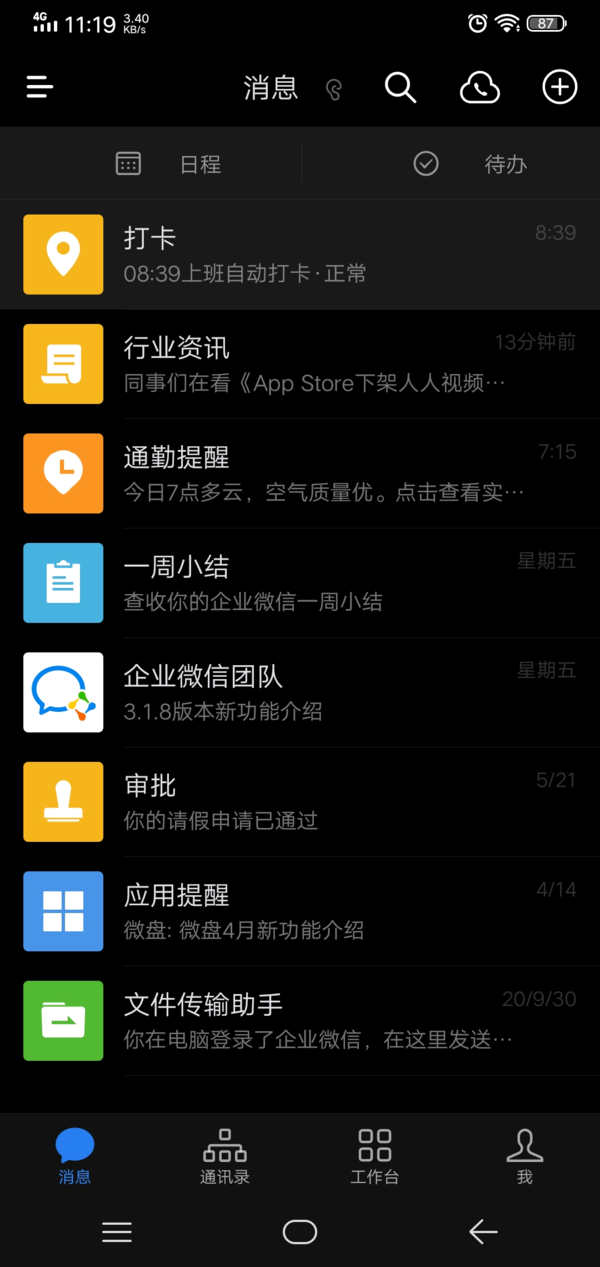Switch to the 通讯录 contacts tab

click(224, 1156)
